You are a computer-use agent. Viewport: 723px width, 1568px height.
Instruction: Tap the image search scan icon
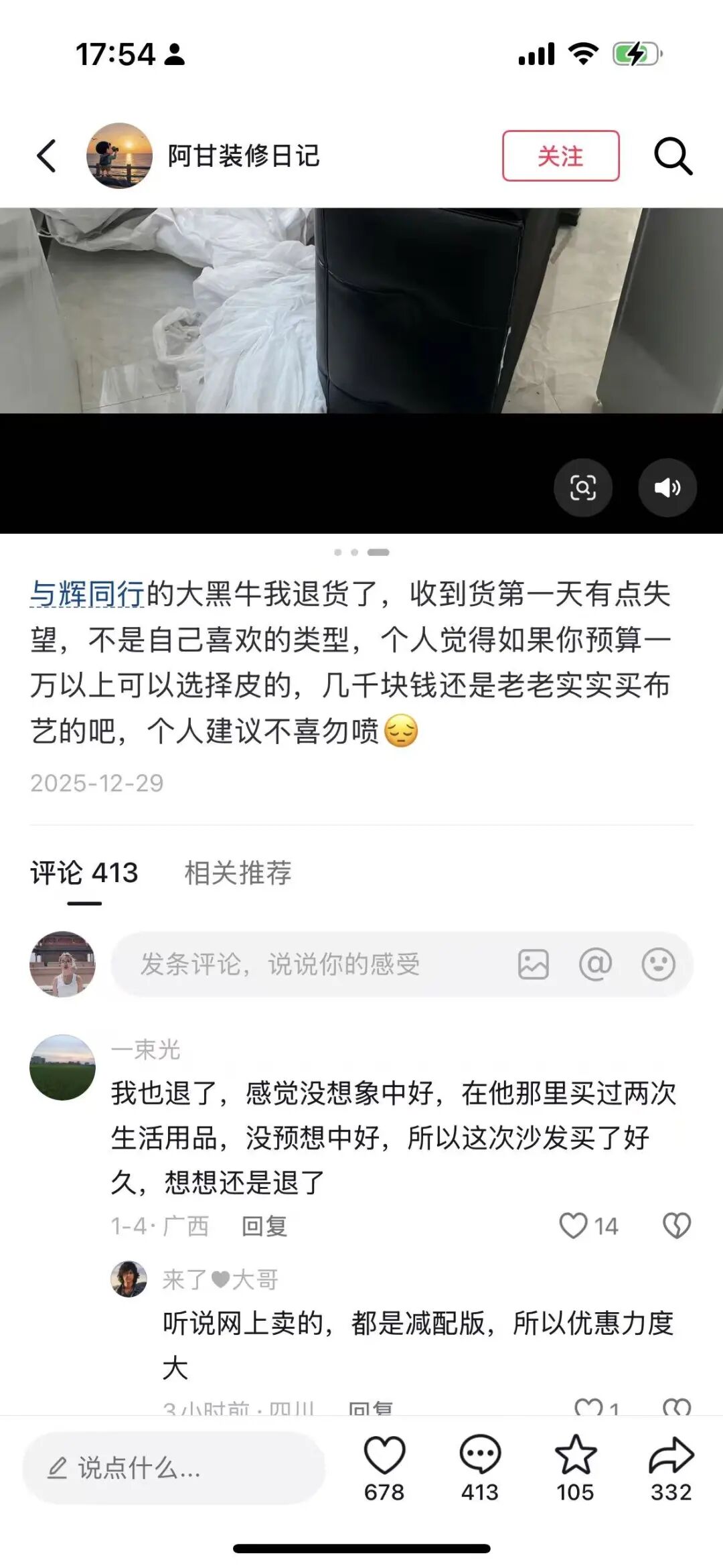pyautogui.click(x=582, y=488)
